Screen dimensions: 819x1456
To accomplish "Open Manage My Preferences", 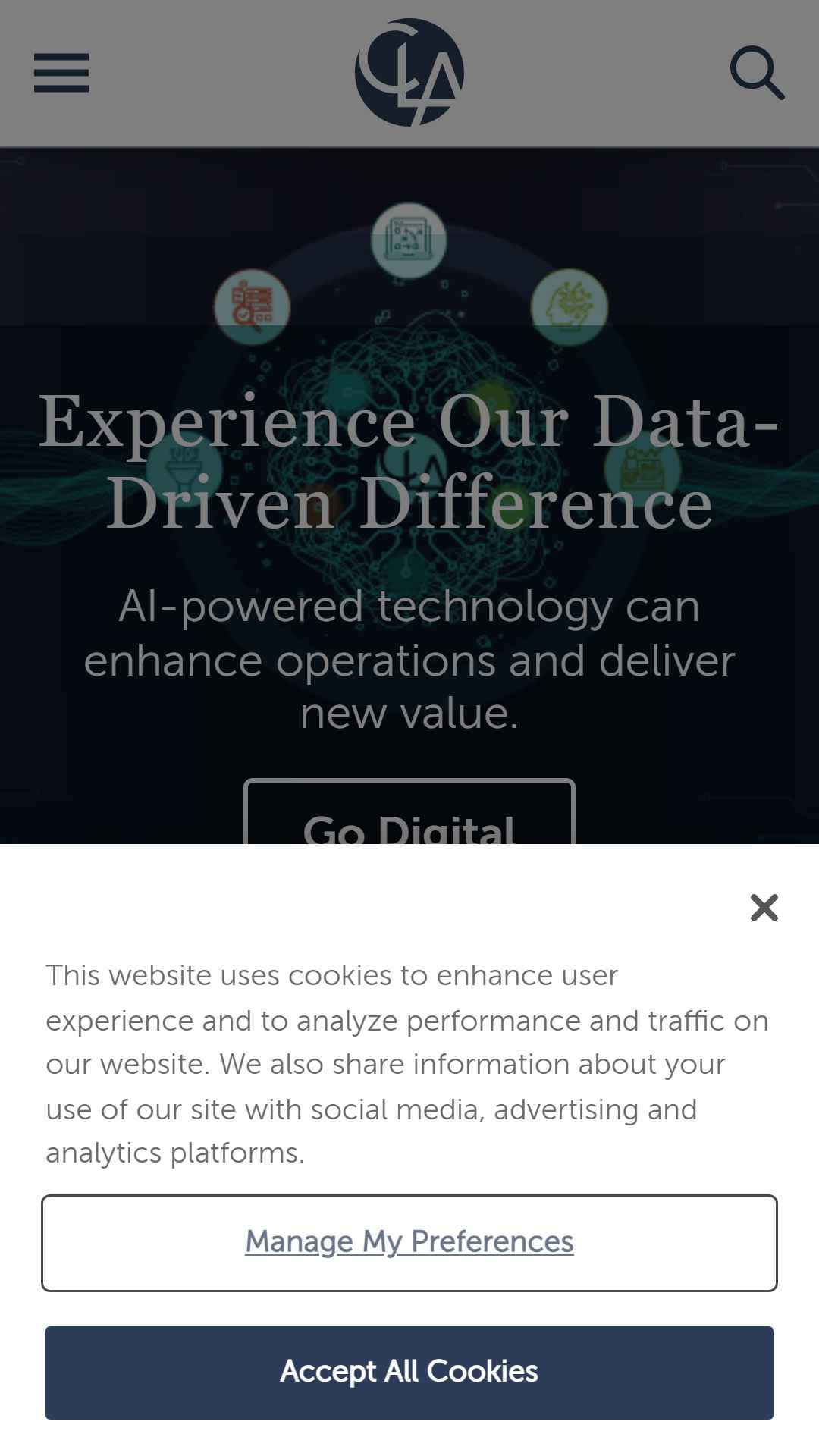I will click(409, 1243).
